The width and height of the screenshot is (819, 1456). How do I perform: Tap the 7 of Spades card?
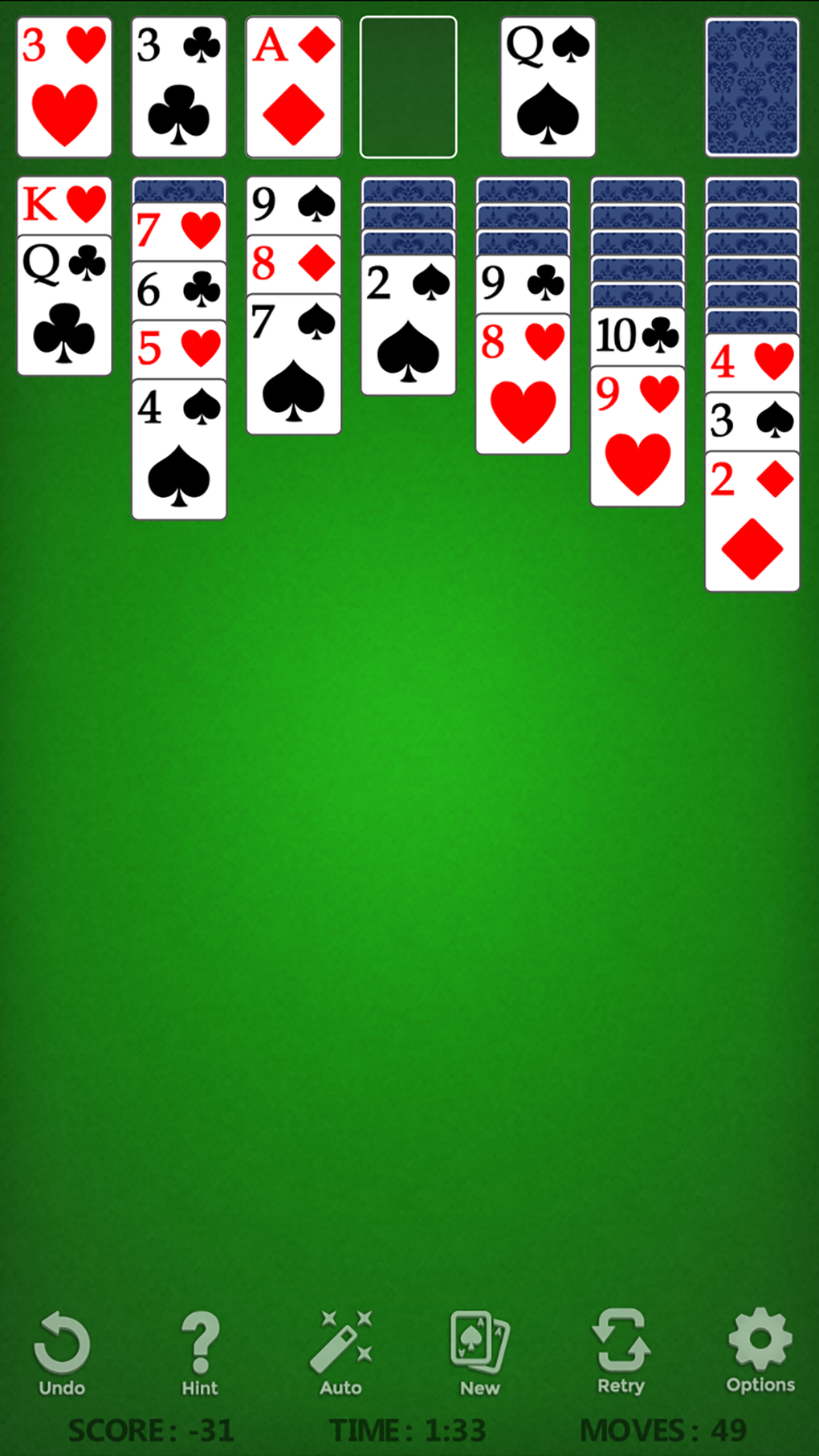click(293, 369)
